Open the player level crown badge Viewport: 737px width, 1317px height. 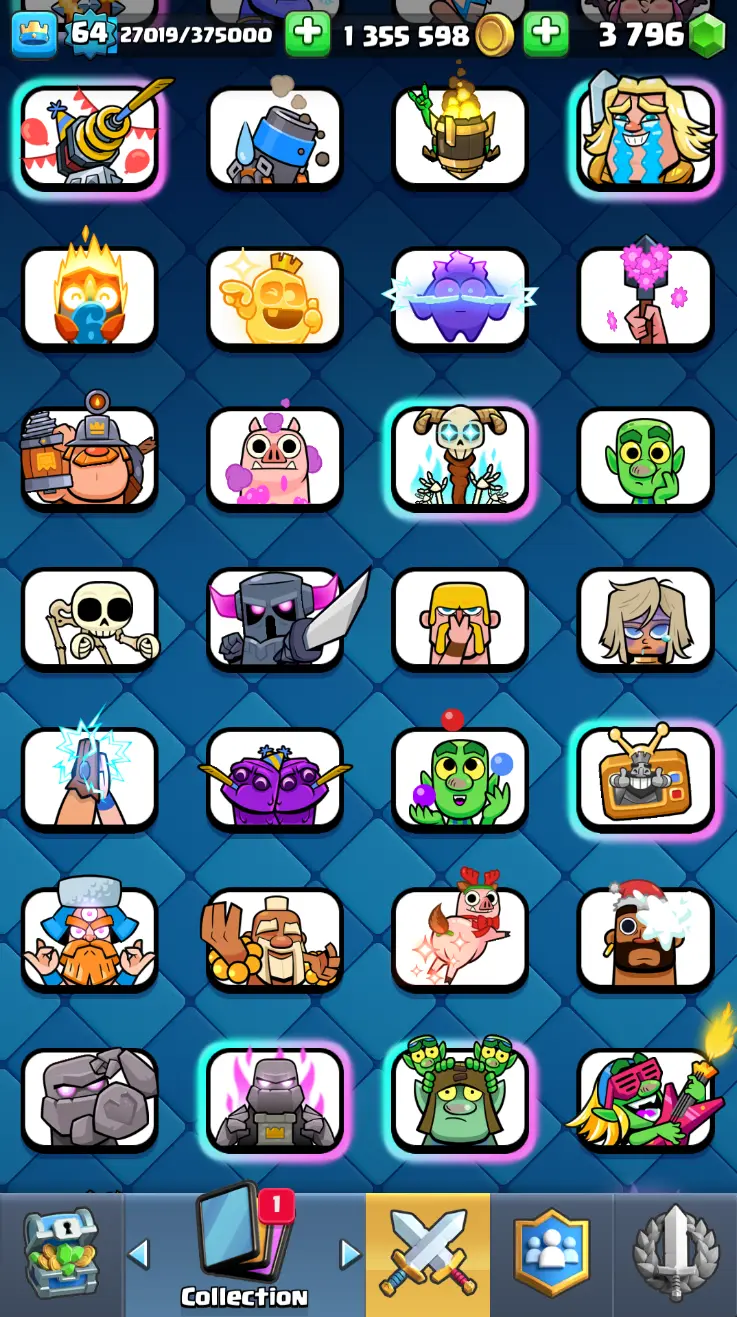34,34
